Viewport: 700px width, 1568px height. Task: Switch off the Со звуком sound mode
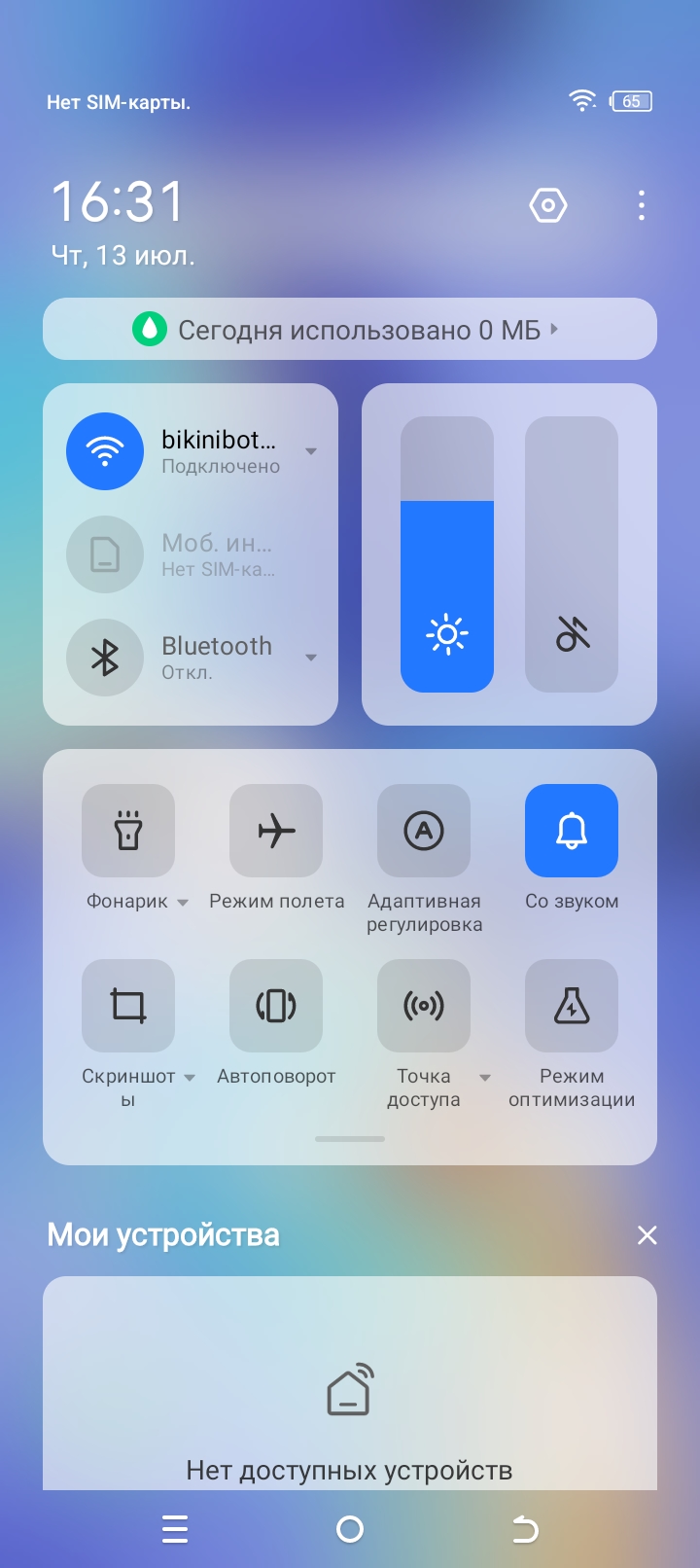click(572, 831)
